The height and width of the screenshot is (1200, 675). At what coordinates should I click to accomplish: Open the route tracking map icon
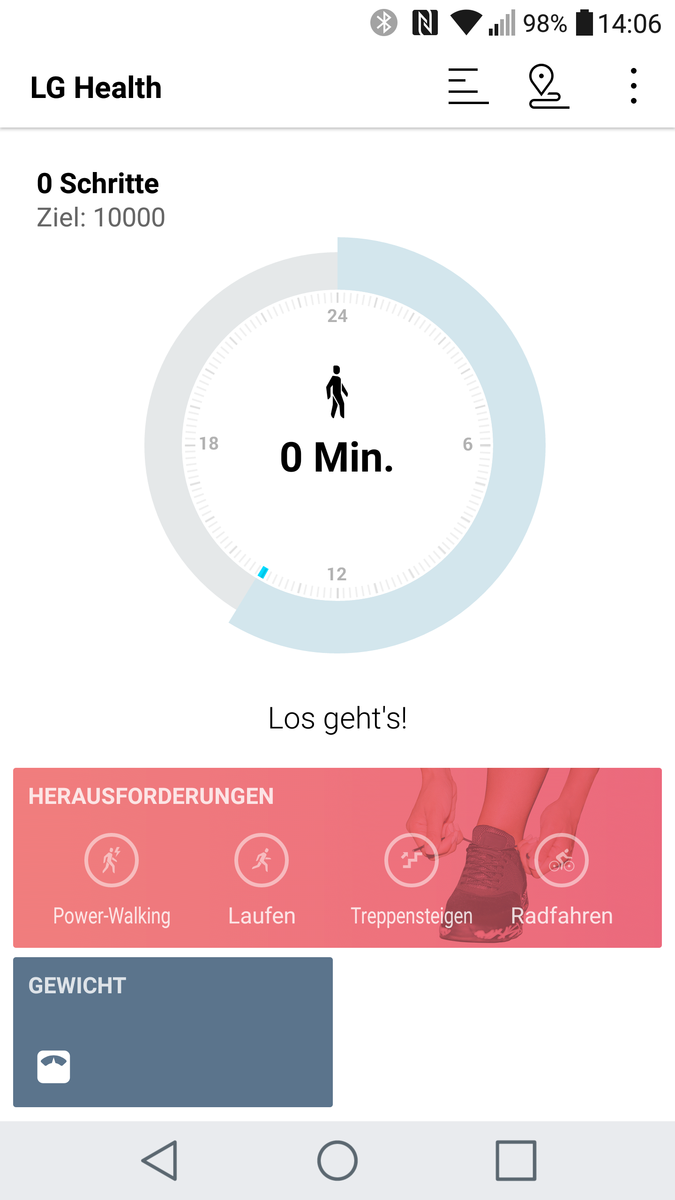click(x=548, y=87)
